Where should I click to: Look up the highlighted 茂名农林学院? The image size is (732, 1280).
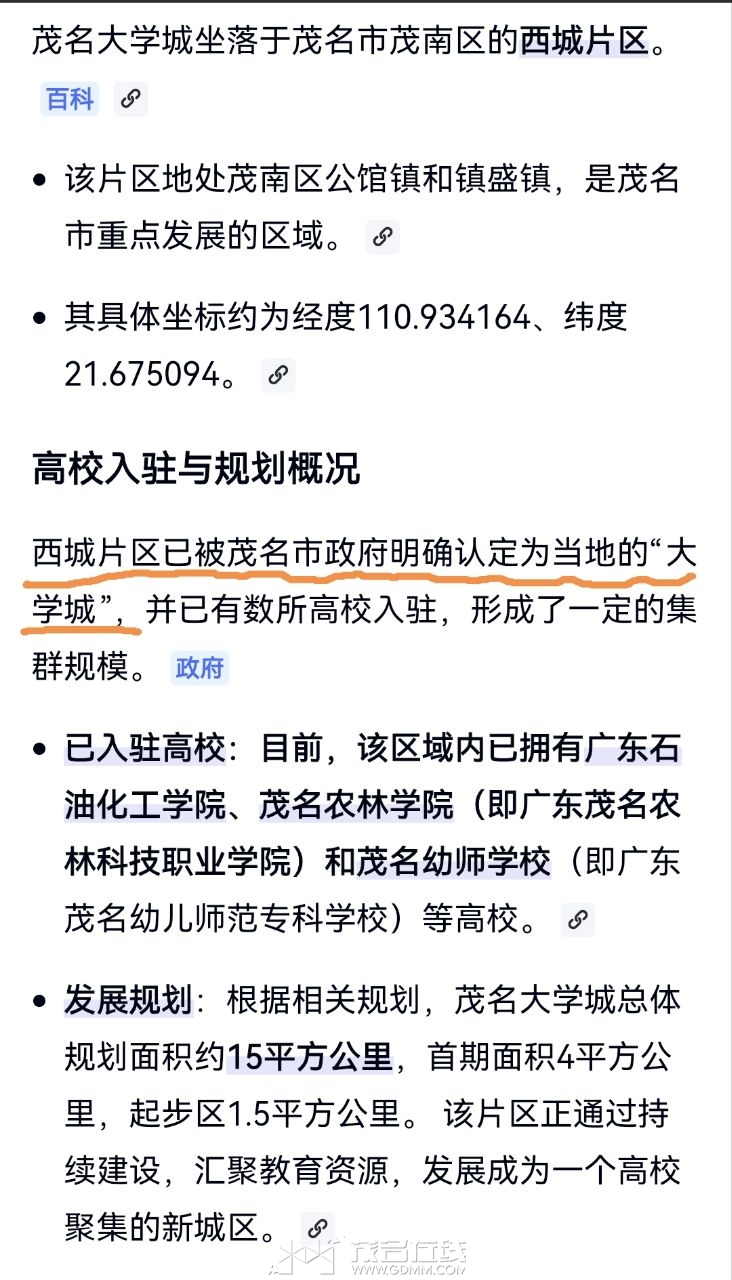[356, 806]
